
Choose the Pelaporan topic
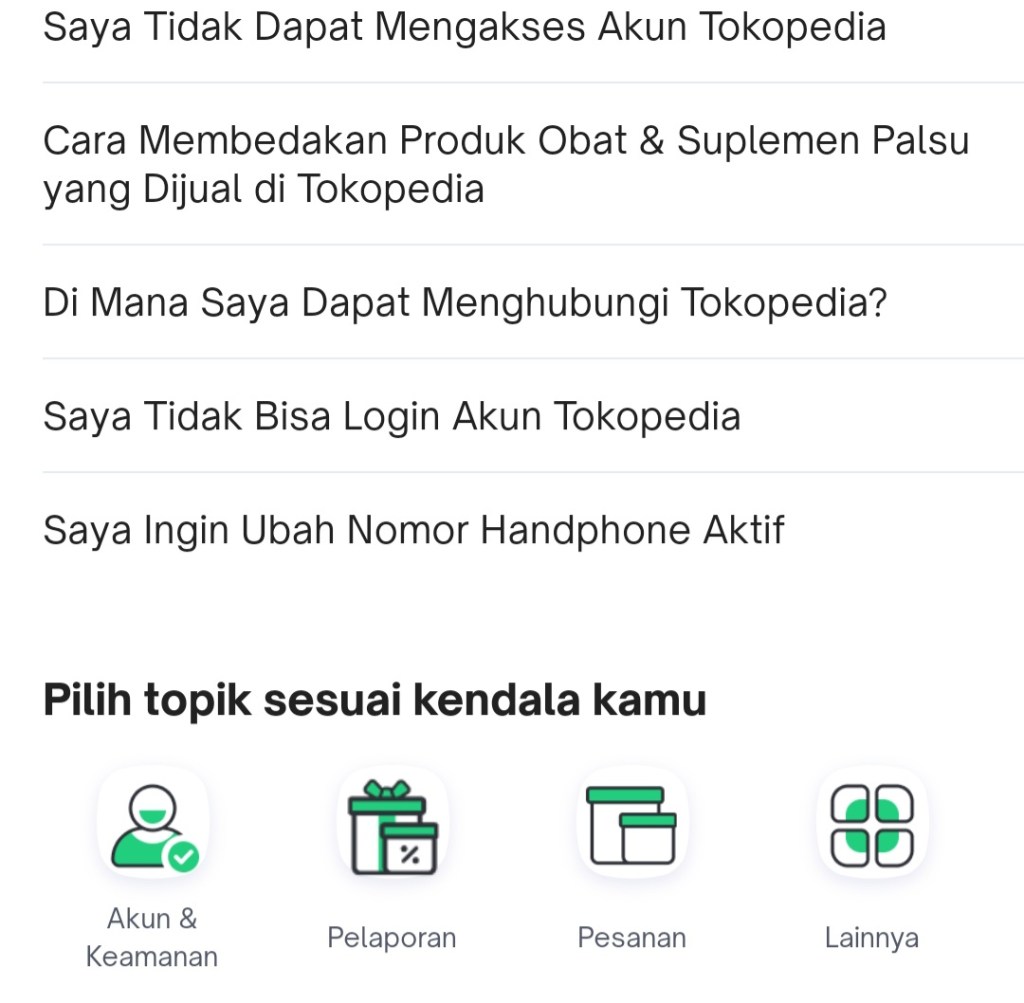[392, 829]
